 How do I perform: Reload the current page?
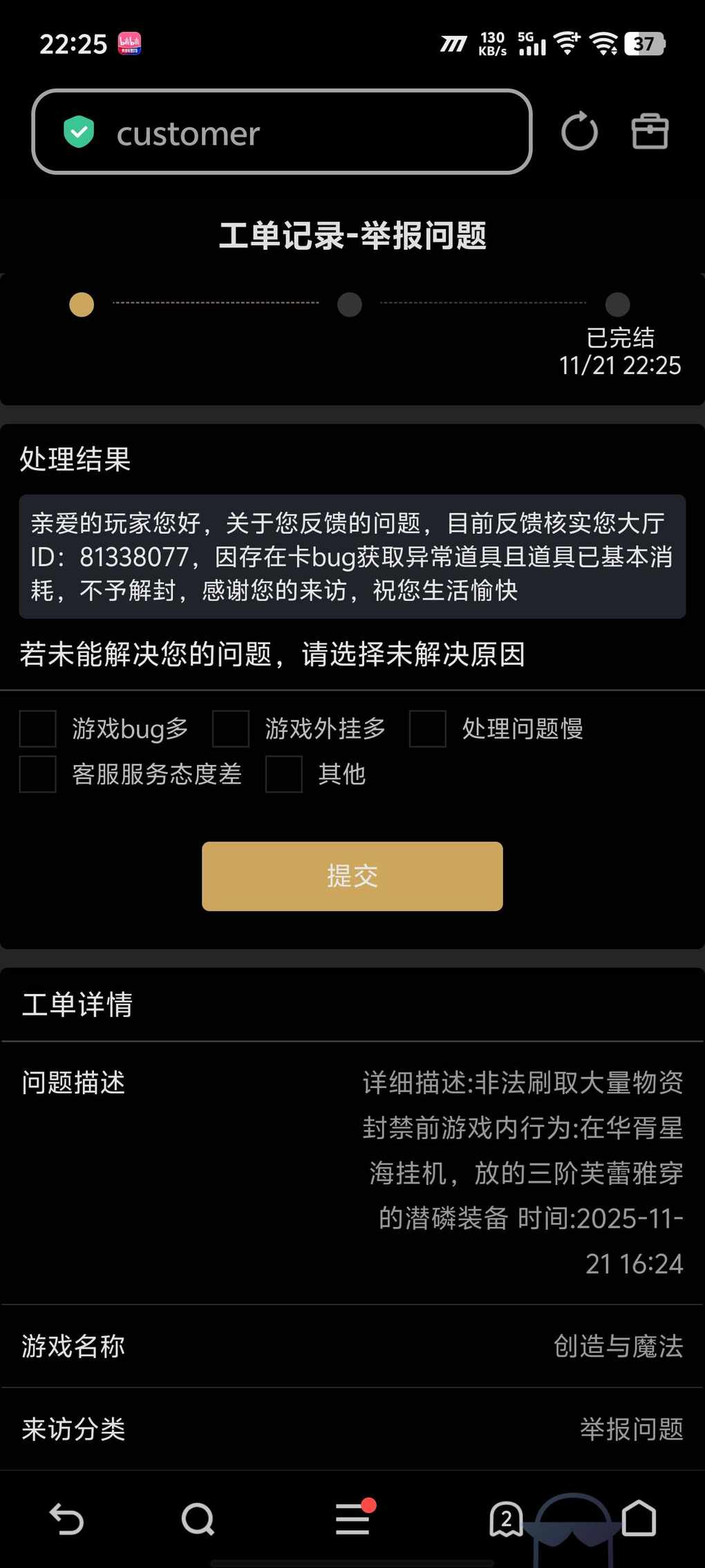pyautogui.click(x=579, y=132)
